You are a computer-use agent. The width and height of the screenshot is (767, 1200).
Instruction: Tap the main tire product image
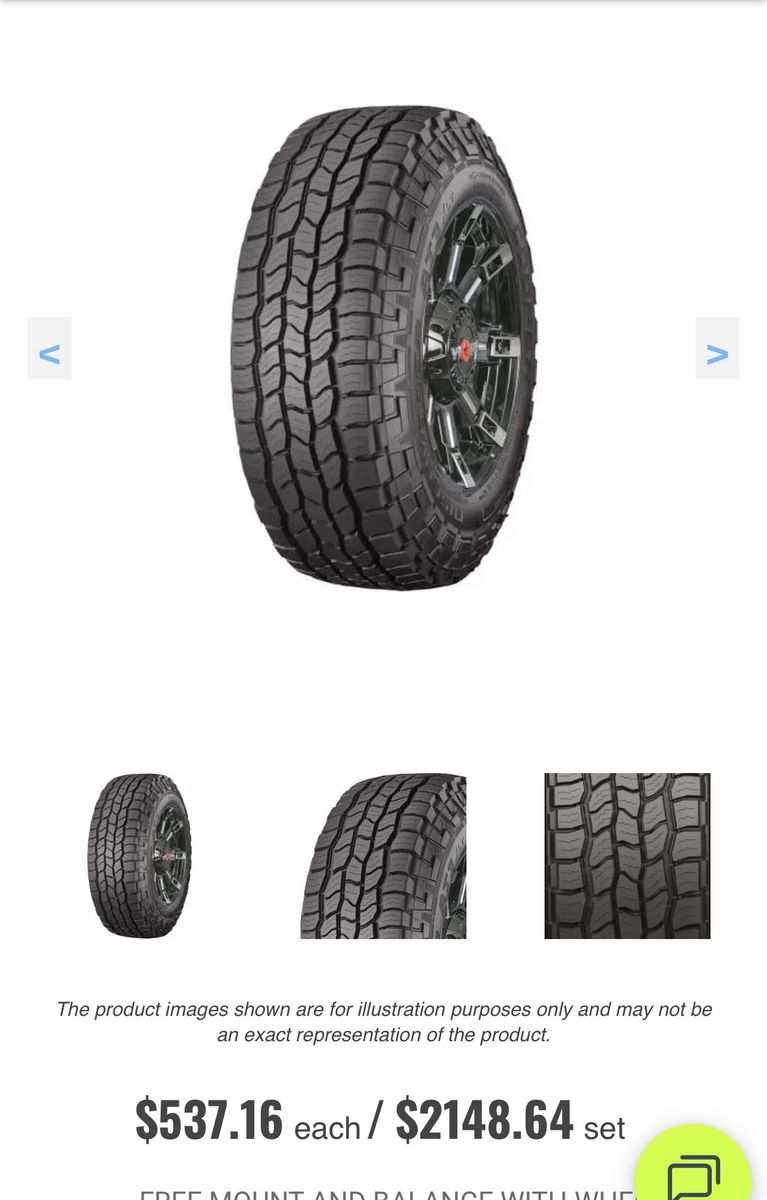(384, 348)
